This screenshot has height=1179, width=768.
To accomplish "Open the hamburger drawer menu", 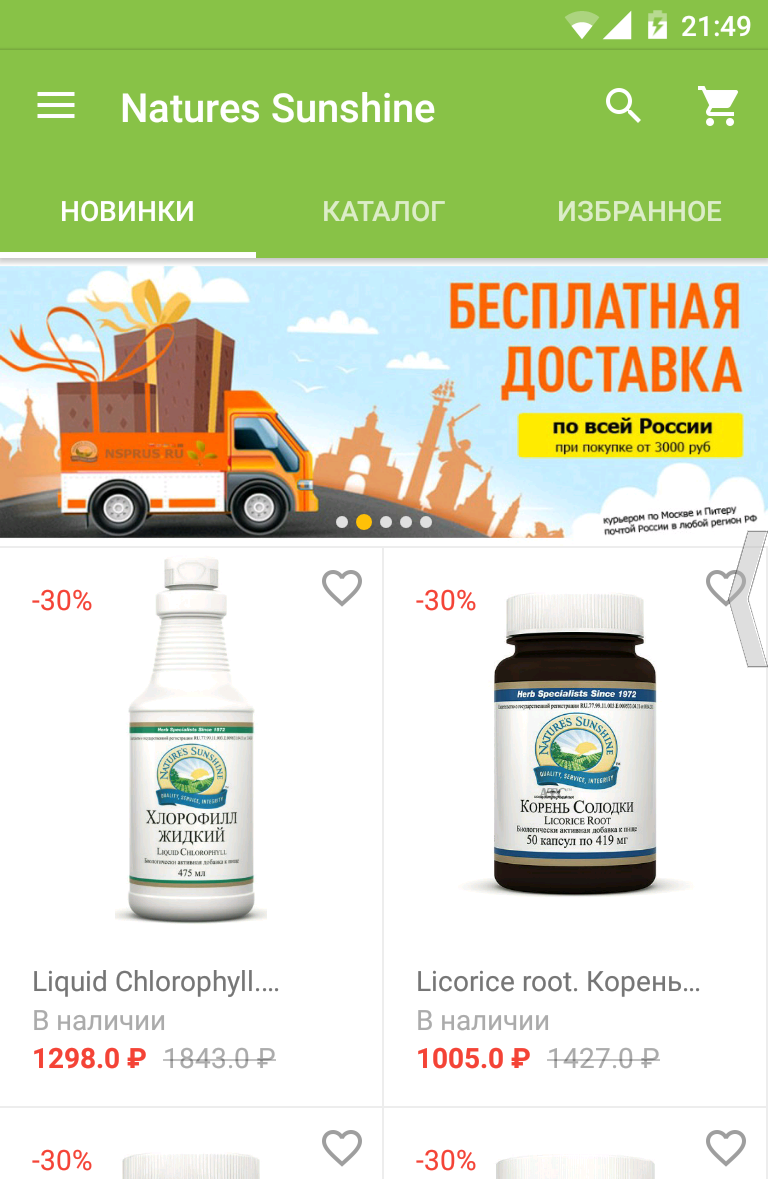I will [56, 106].
